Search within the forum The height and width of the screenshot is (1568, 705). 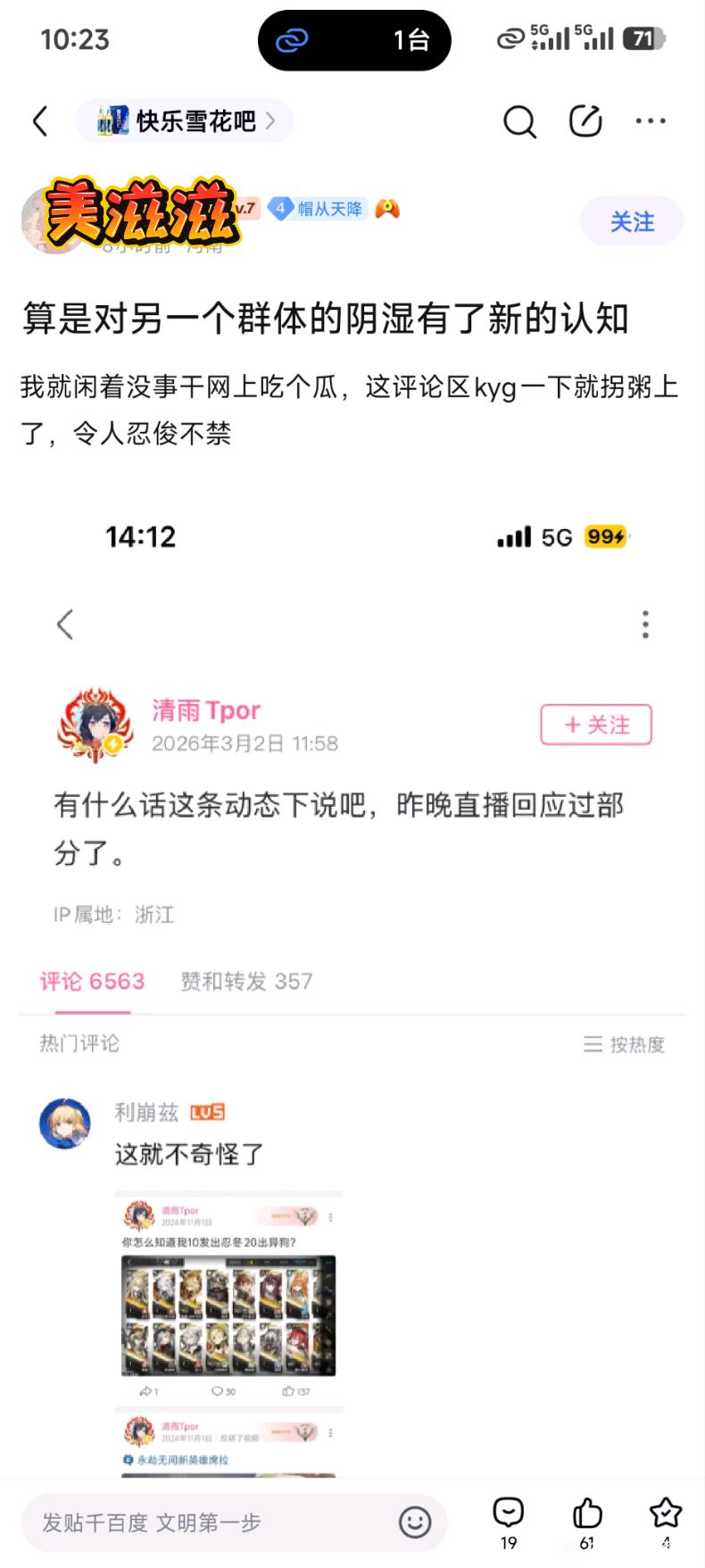click(x=519, y=121)
